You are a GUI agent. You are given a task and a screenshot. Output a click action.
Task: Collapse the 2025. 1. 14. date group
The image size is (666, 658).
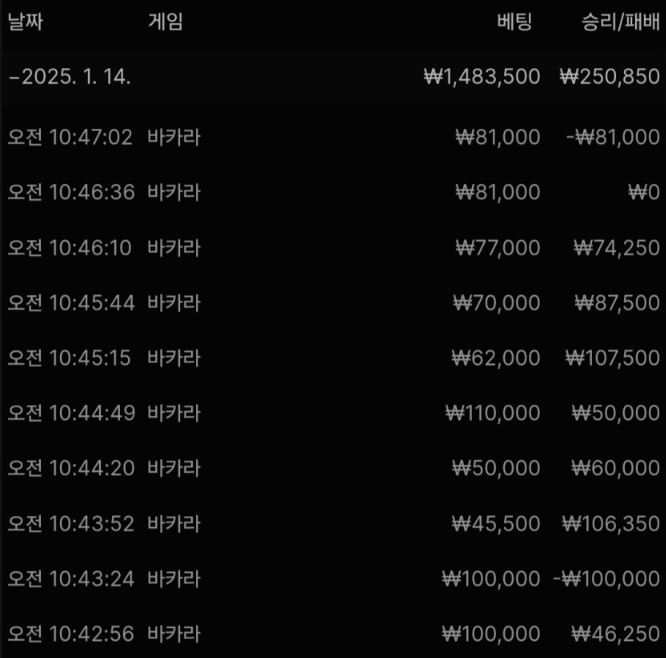click(x=70, y=77)
